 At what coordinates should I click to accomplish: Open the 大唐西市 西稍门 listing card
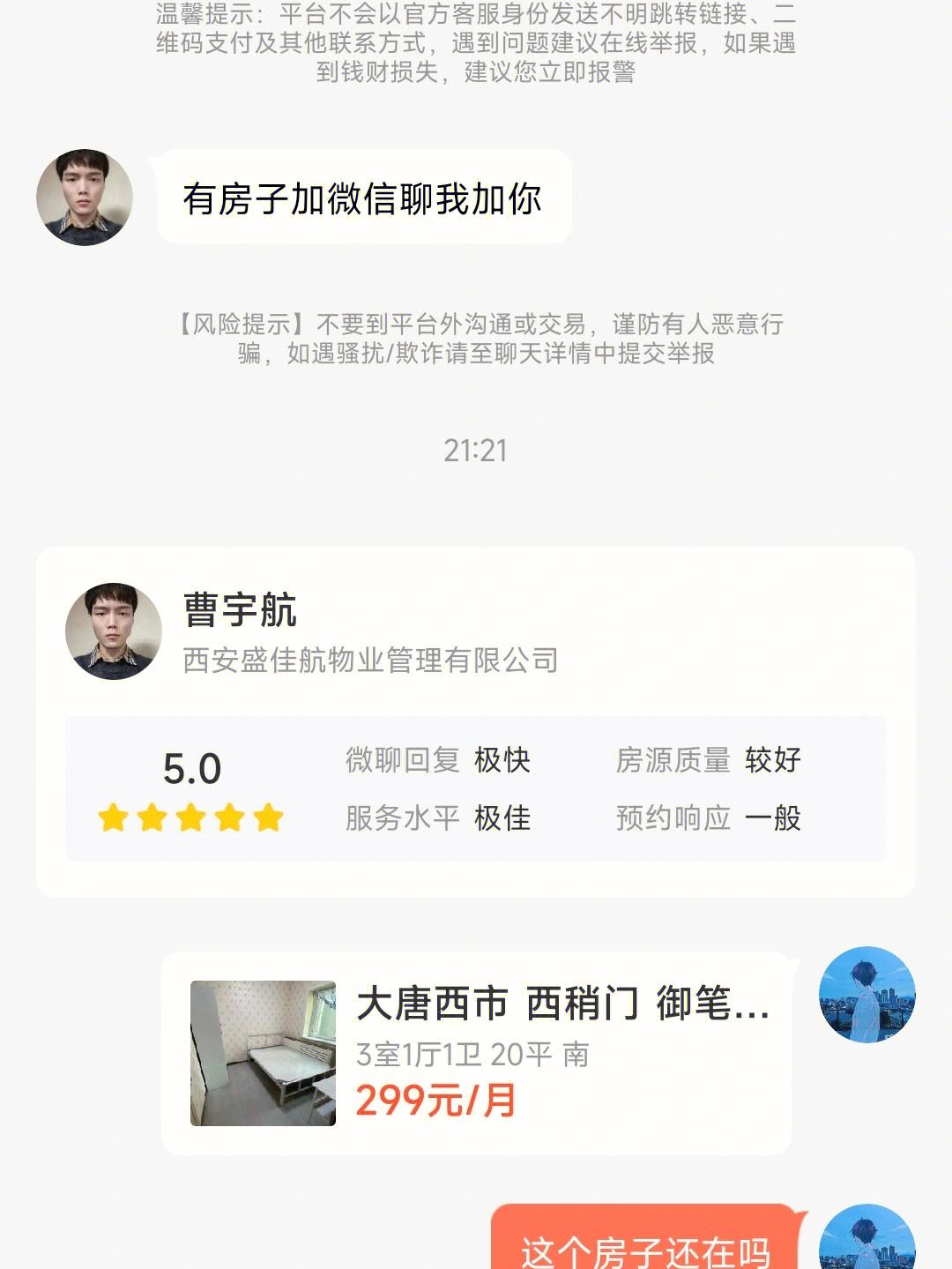pyautogui.click(x=476, y=1053)
